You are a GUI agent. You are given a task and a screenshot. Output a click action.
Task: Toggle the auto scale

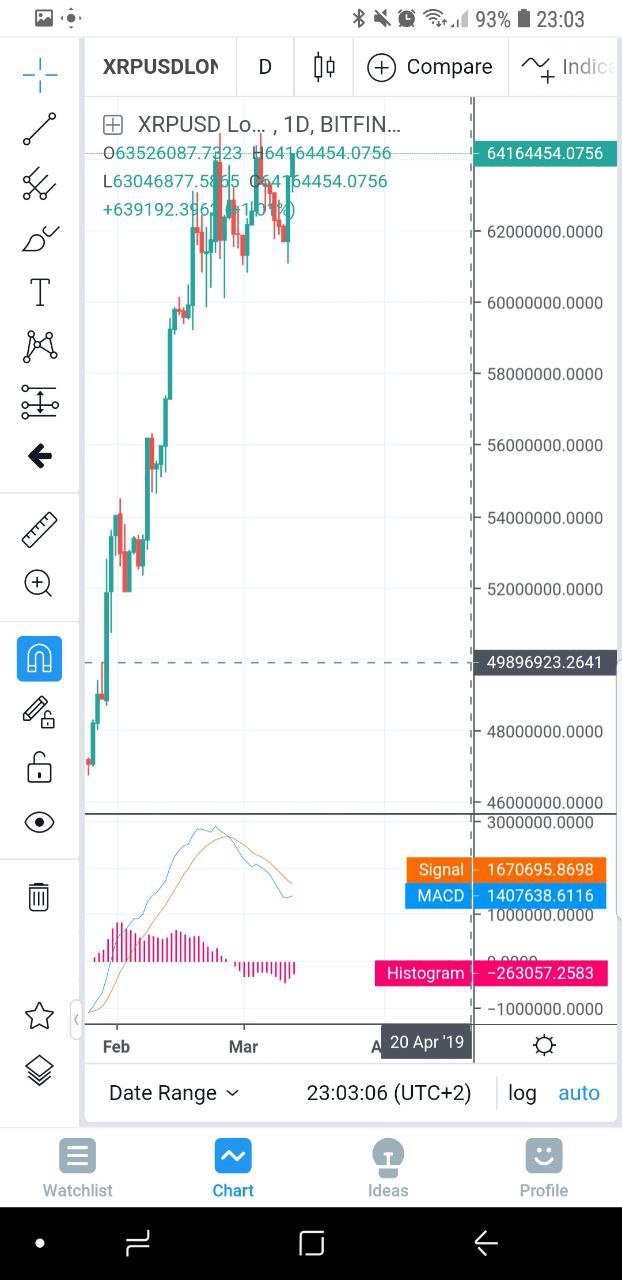click(x=579, y=1093)
